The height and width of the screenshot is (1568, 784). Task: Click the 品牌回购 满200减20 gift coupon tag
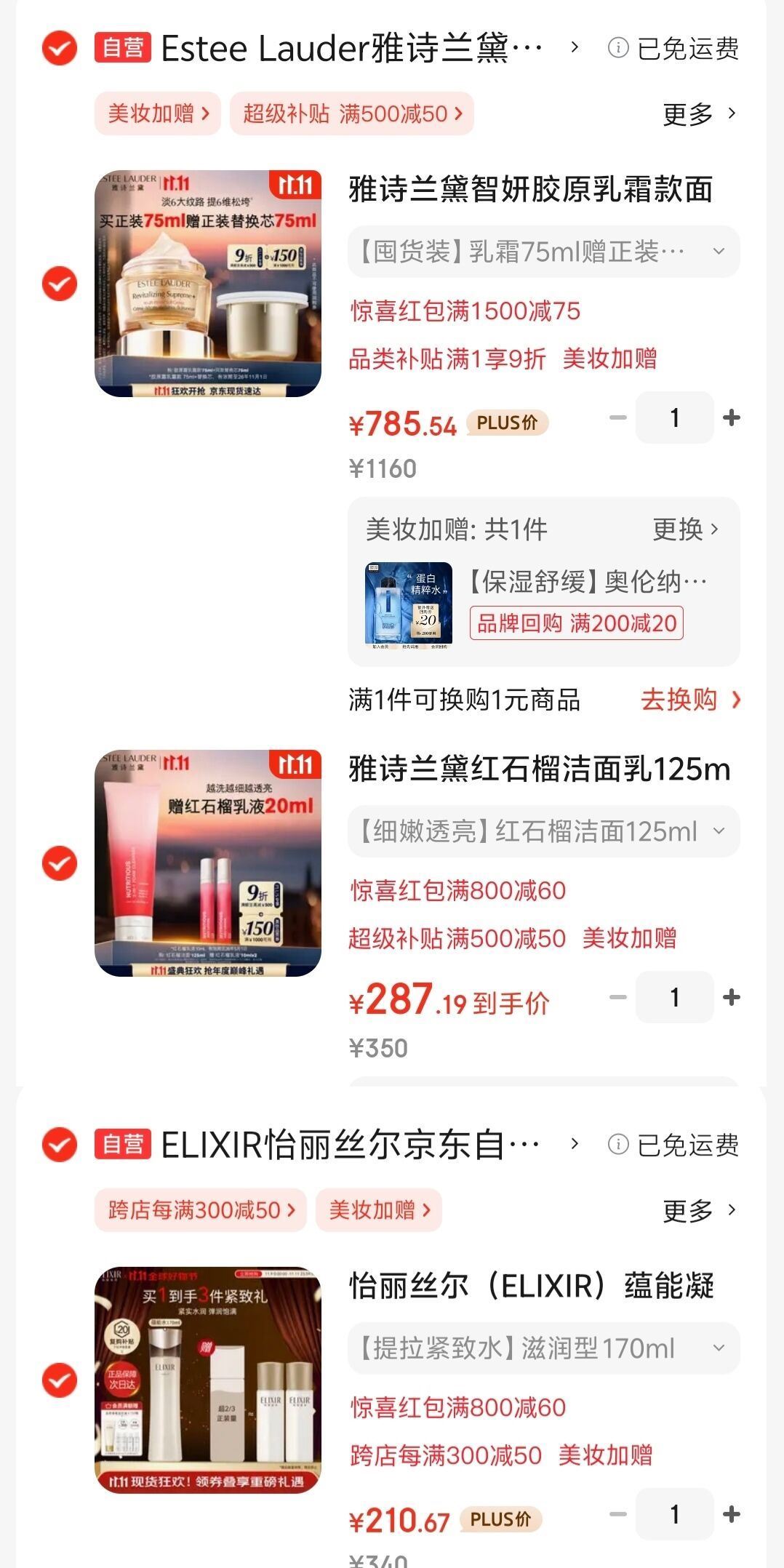pos(575,623)
